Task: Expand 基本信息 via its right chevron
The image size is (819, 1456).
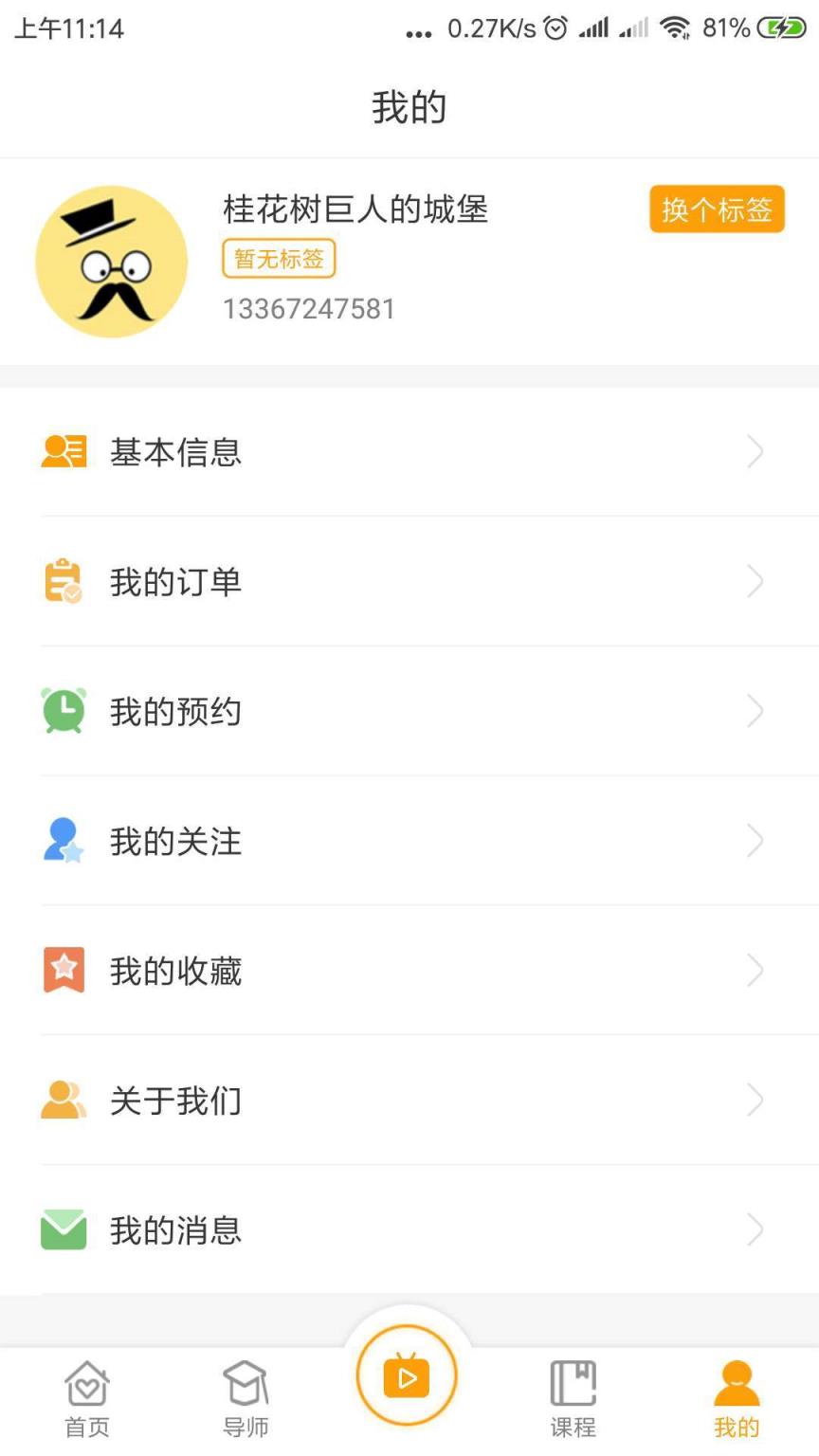Action: point(755,452)
